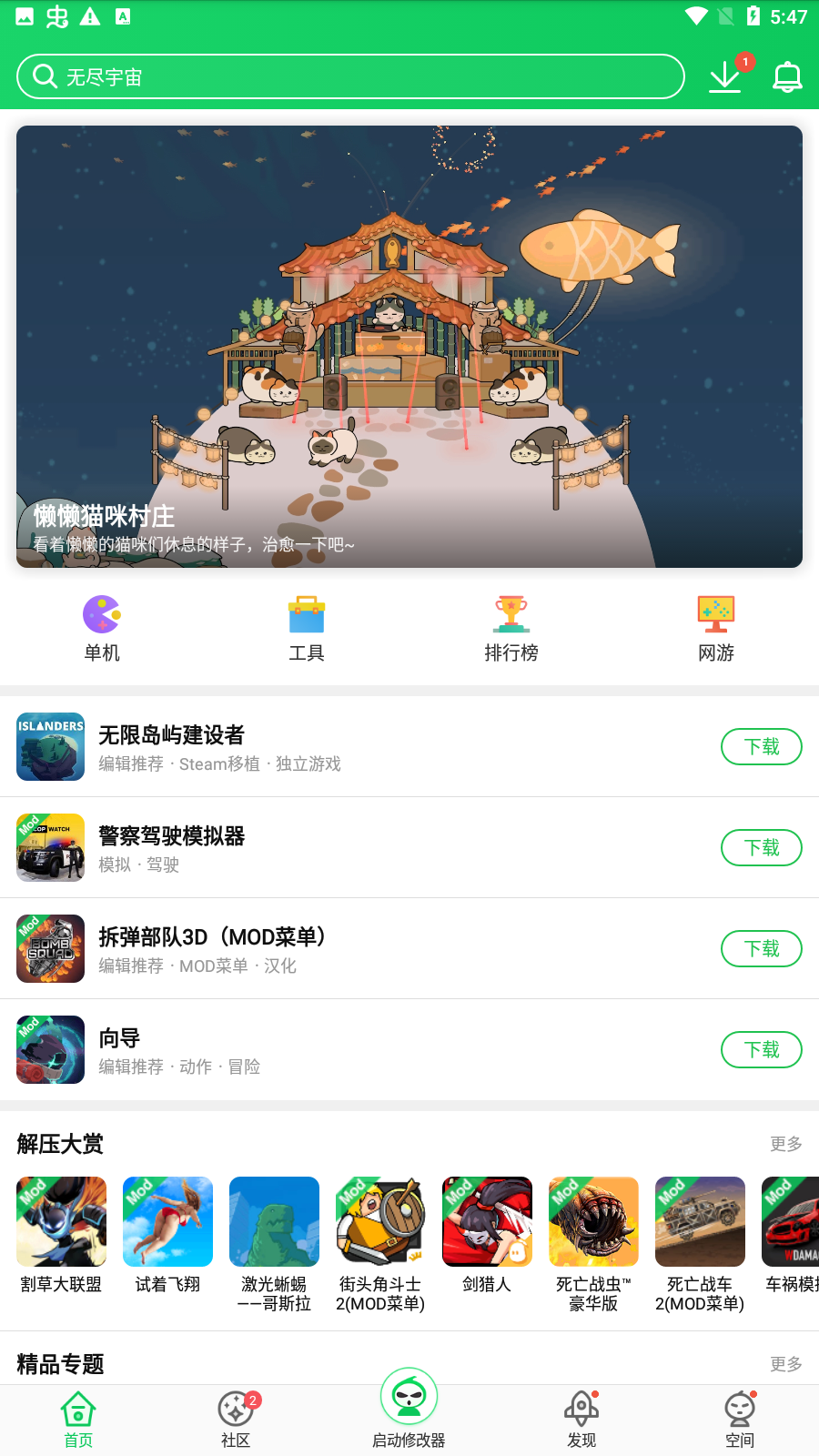
Task: Open the notifications bell
Action: tap(787, 76)
